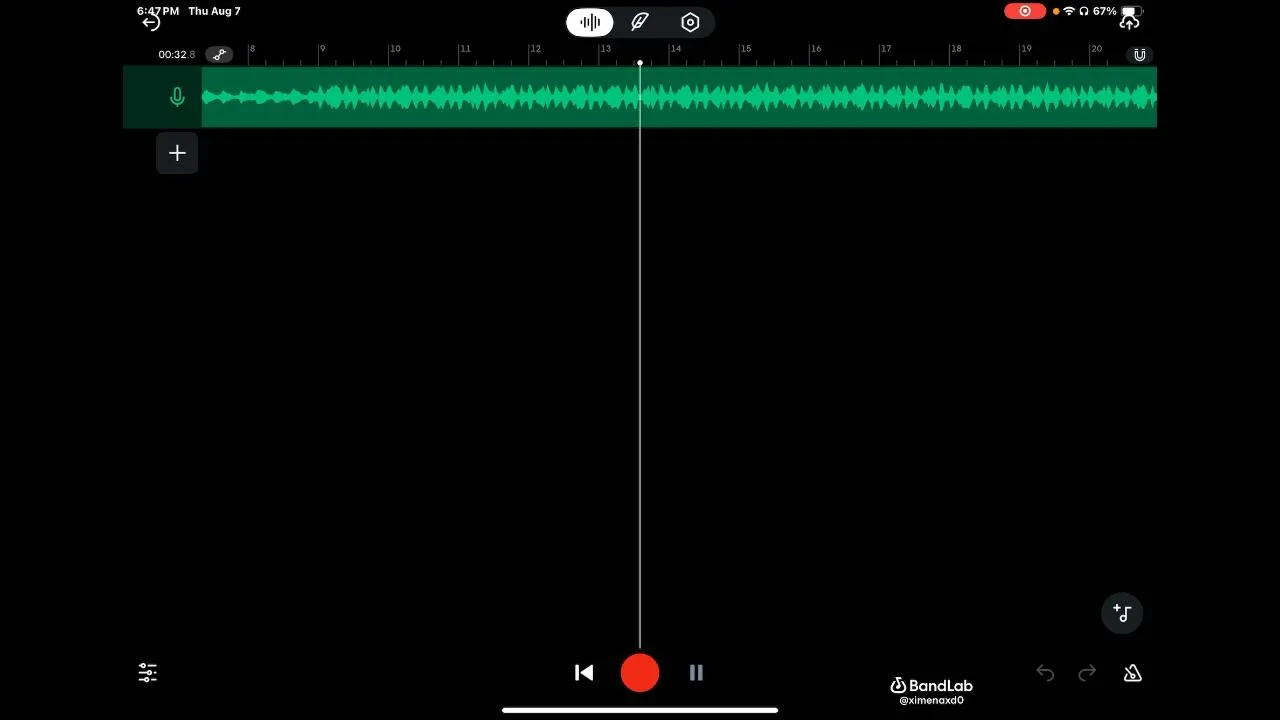Open the add-music-note floating button
Viewport: 1280px width, 720px height.
point(1122,613)
